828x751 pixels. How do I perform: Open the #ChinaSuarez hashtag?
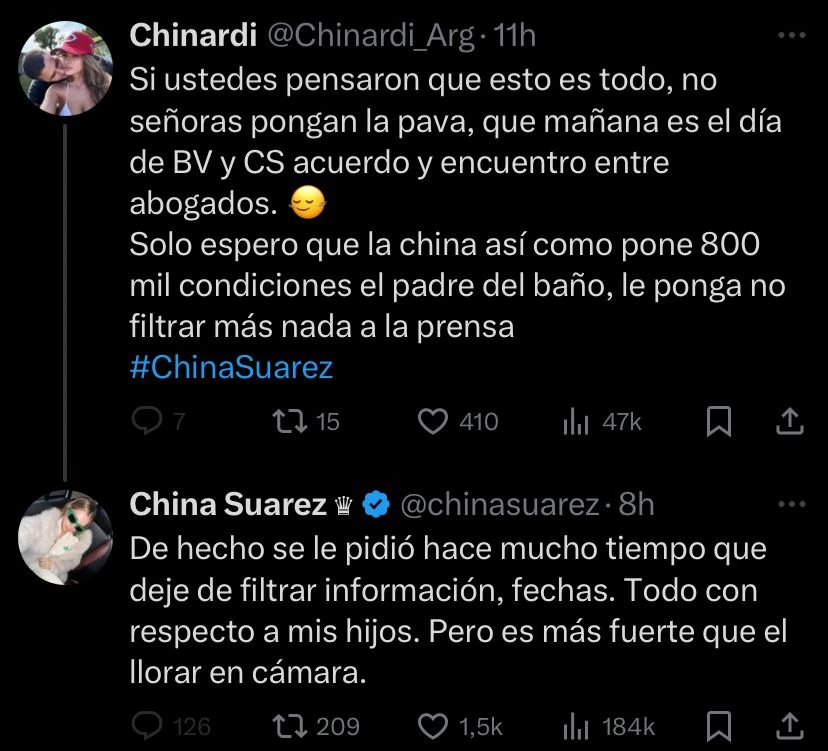click(231, 368)
